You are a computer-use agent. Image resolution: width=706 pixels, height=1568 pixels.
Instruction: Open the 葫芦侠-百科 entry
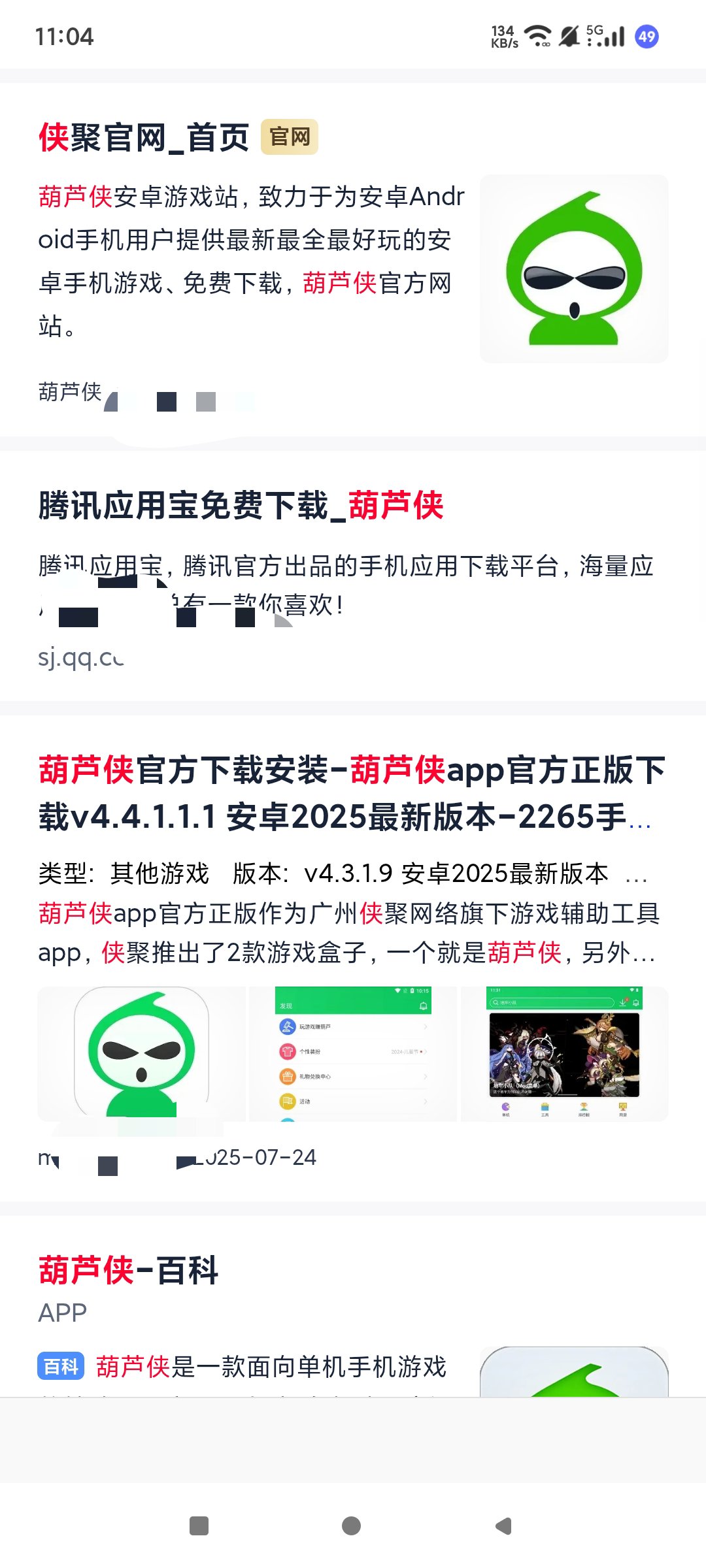[128, 1270]
